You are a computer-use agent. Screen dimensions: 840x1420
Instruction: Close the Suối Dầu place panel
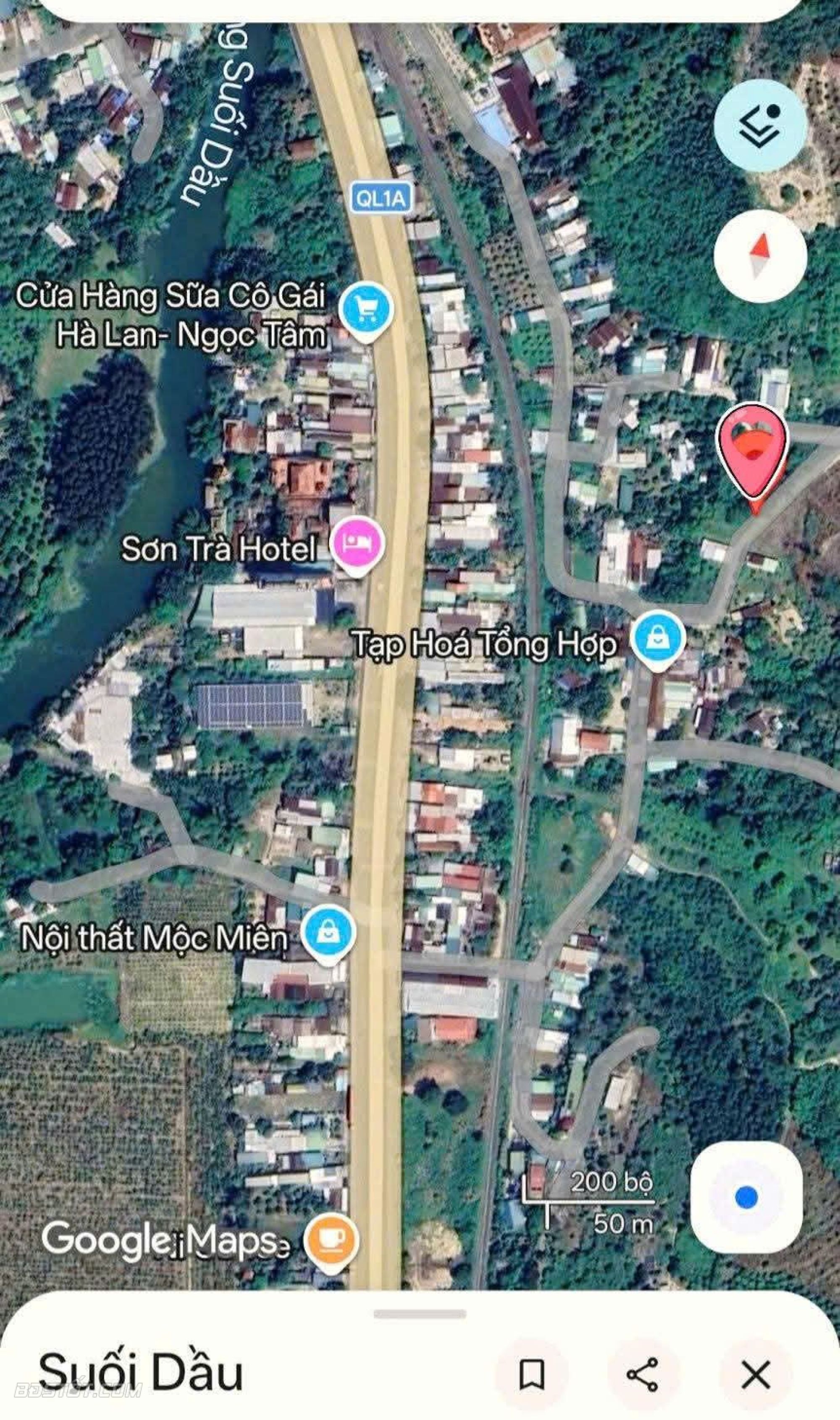point(756,1374)
